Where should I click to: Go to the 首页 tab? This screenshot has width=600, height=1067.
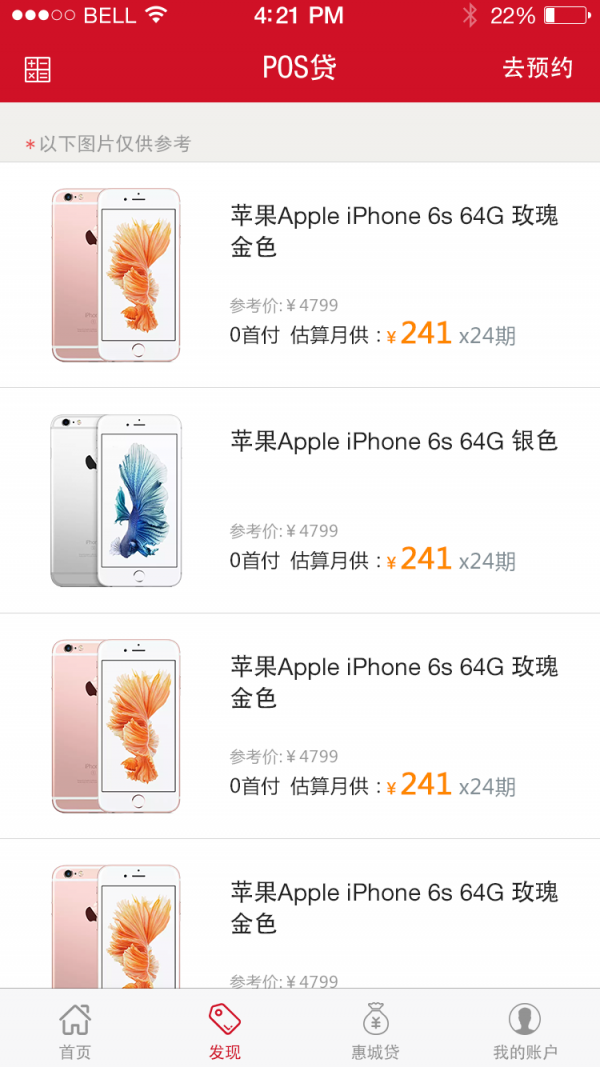pyautogui.click(x=75, y=1030)
